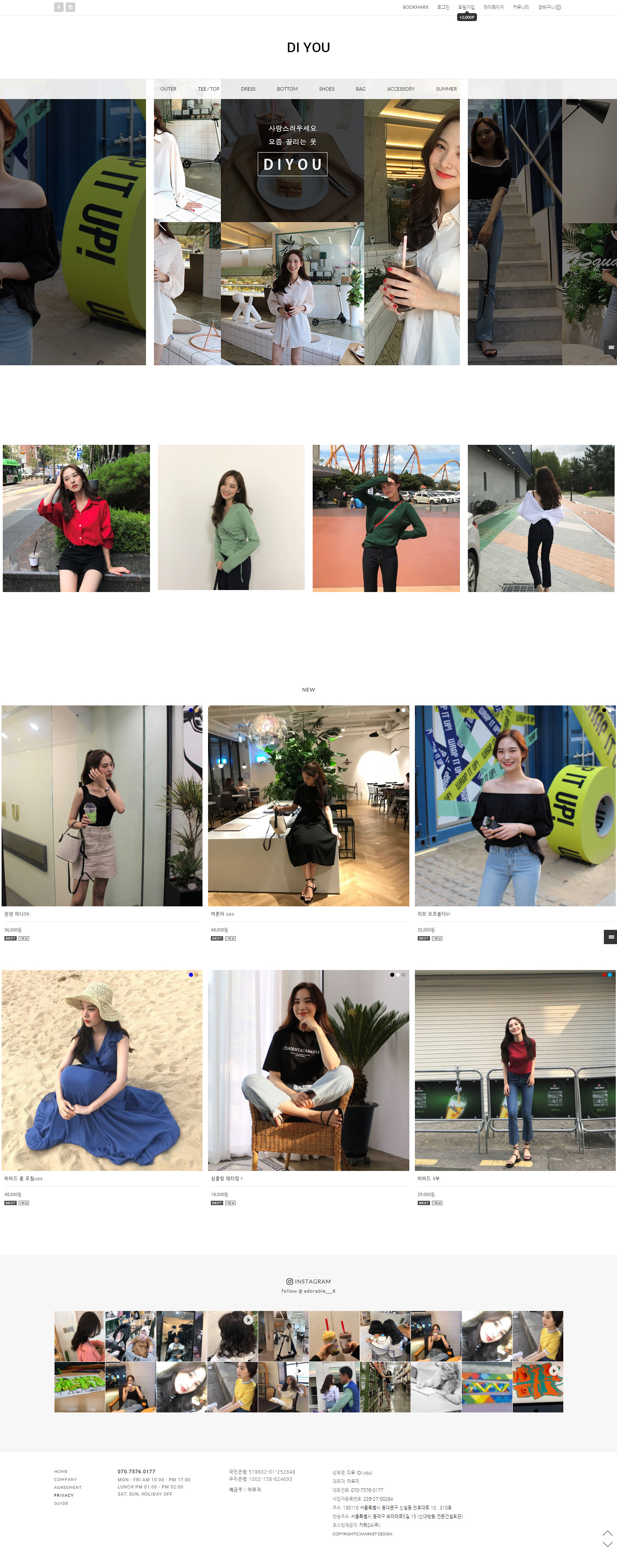The image size is (617, 1568).
Task: Open the SUMMER category
Action: (446, 89)
